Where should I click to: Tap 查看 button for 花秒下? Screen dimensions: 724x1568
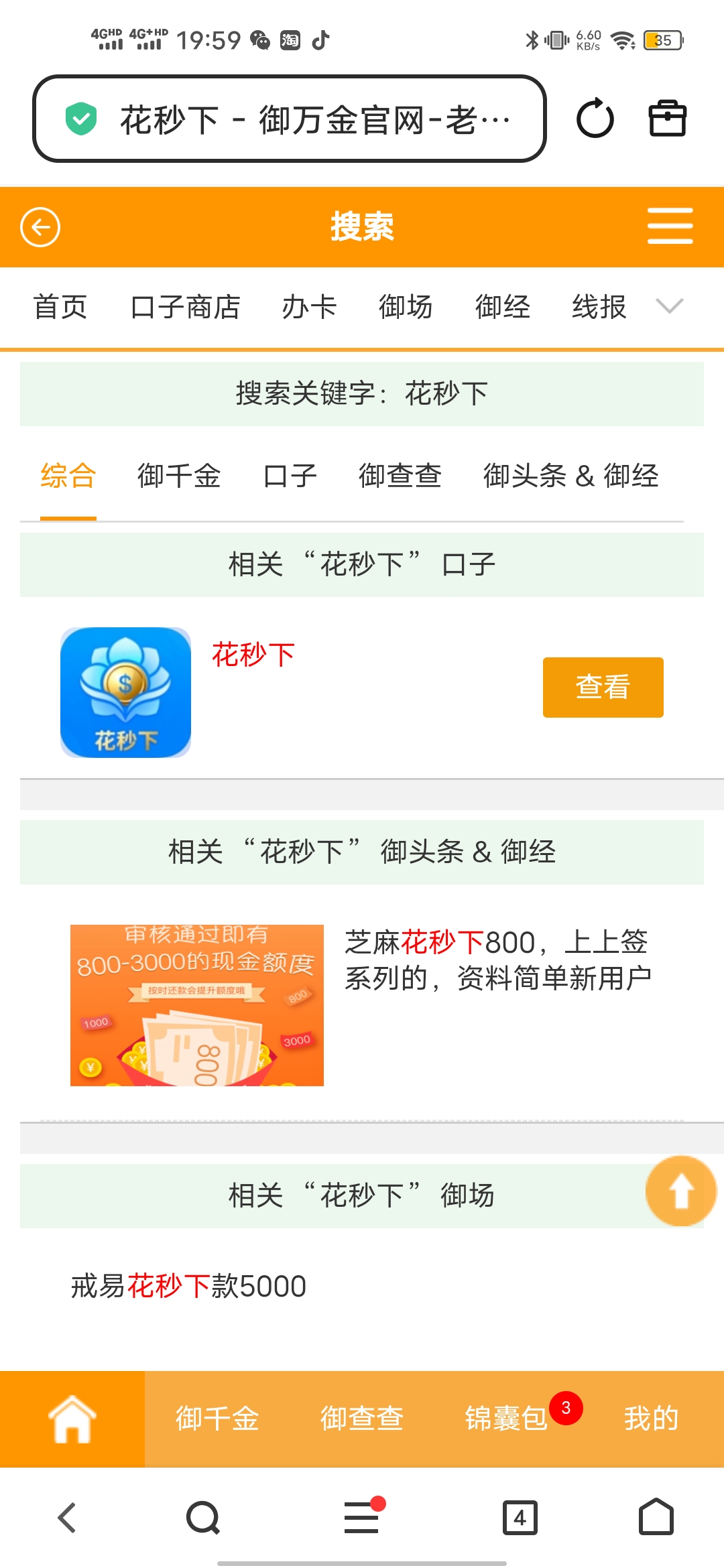click(x=603, y=688)
